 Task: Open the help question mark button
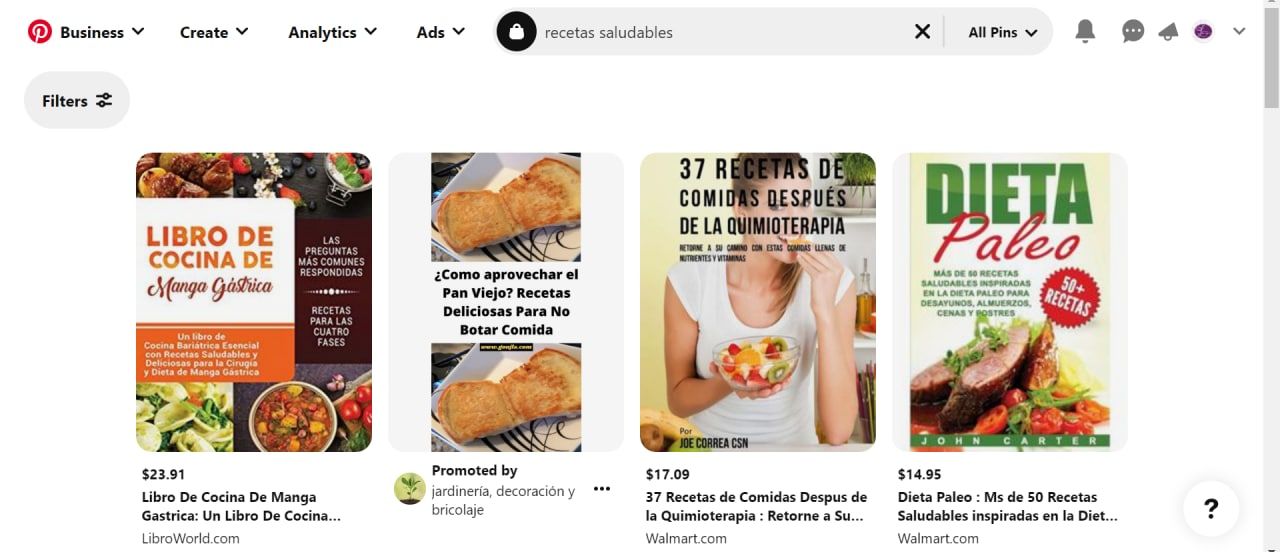click(1211, 509)
